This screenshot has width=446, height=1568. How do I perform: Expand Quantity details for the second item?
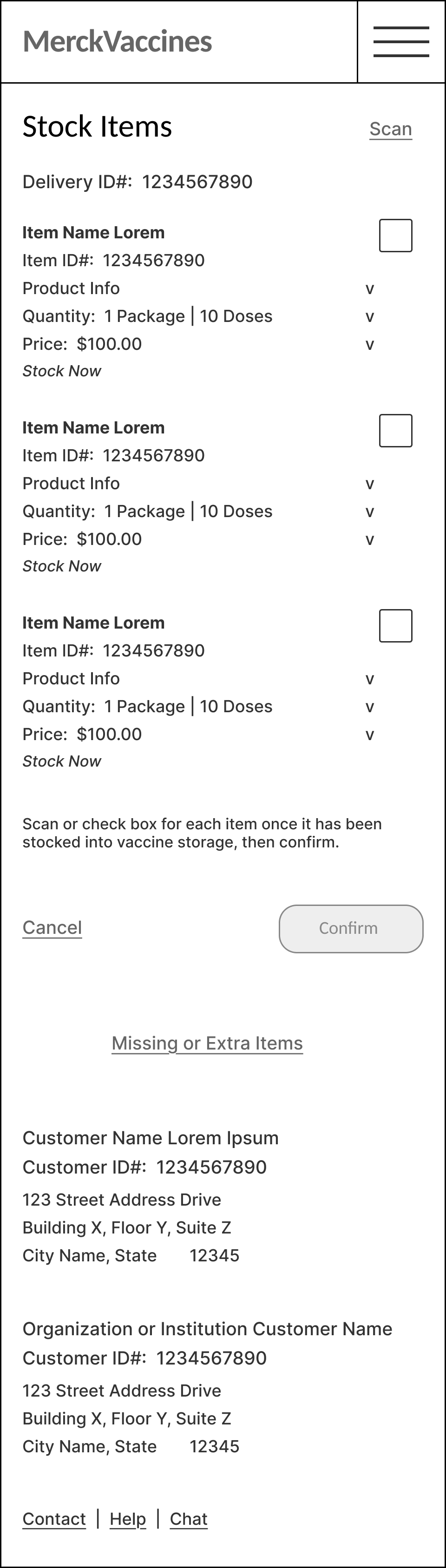coord(369,512)
